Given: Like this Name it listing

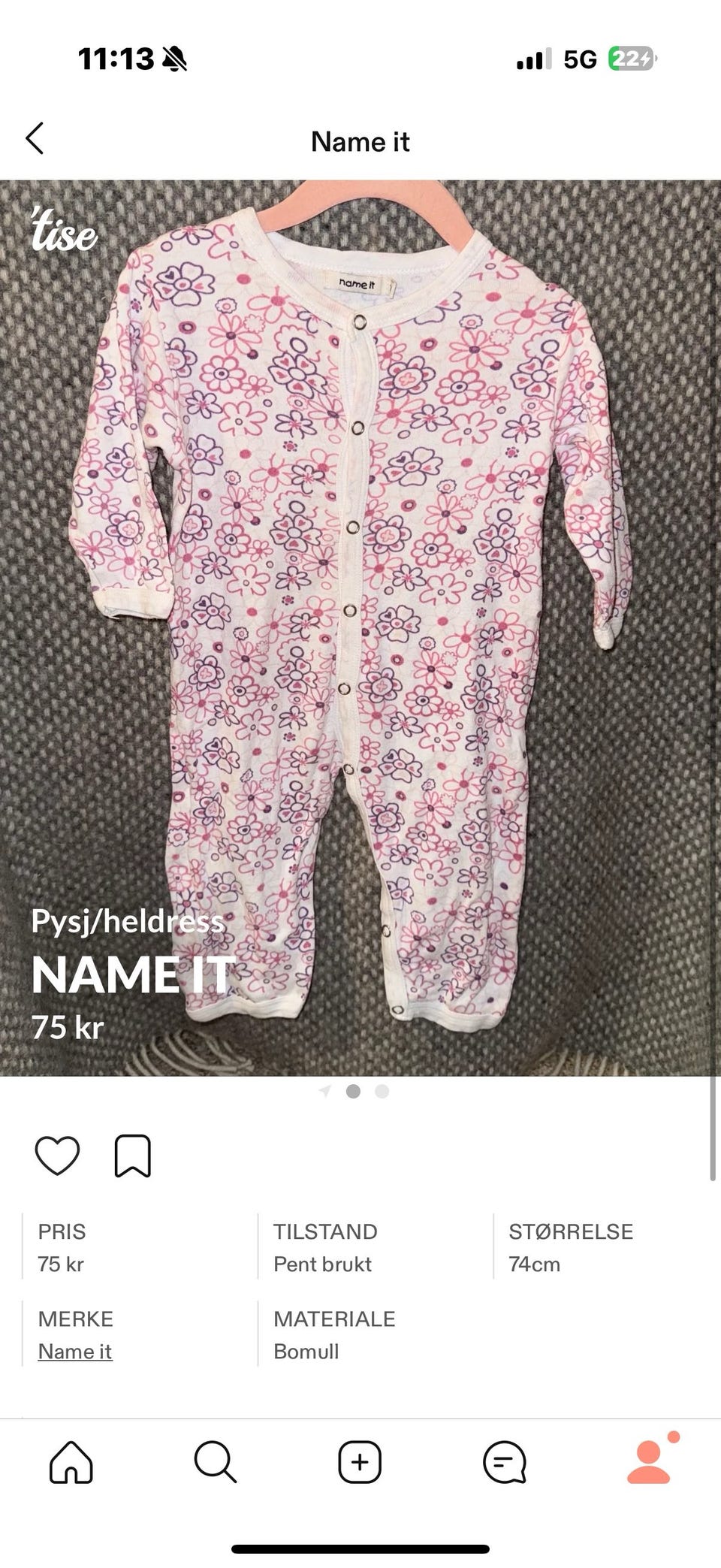Looking at the screenshot, I should click(57, 1156).
